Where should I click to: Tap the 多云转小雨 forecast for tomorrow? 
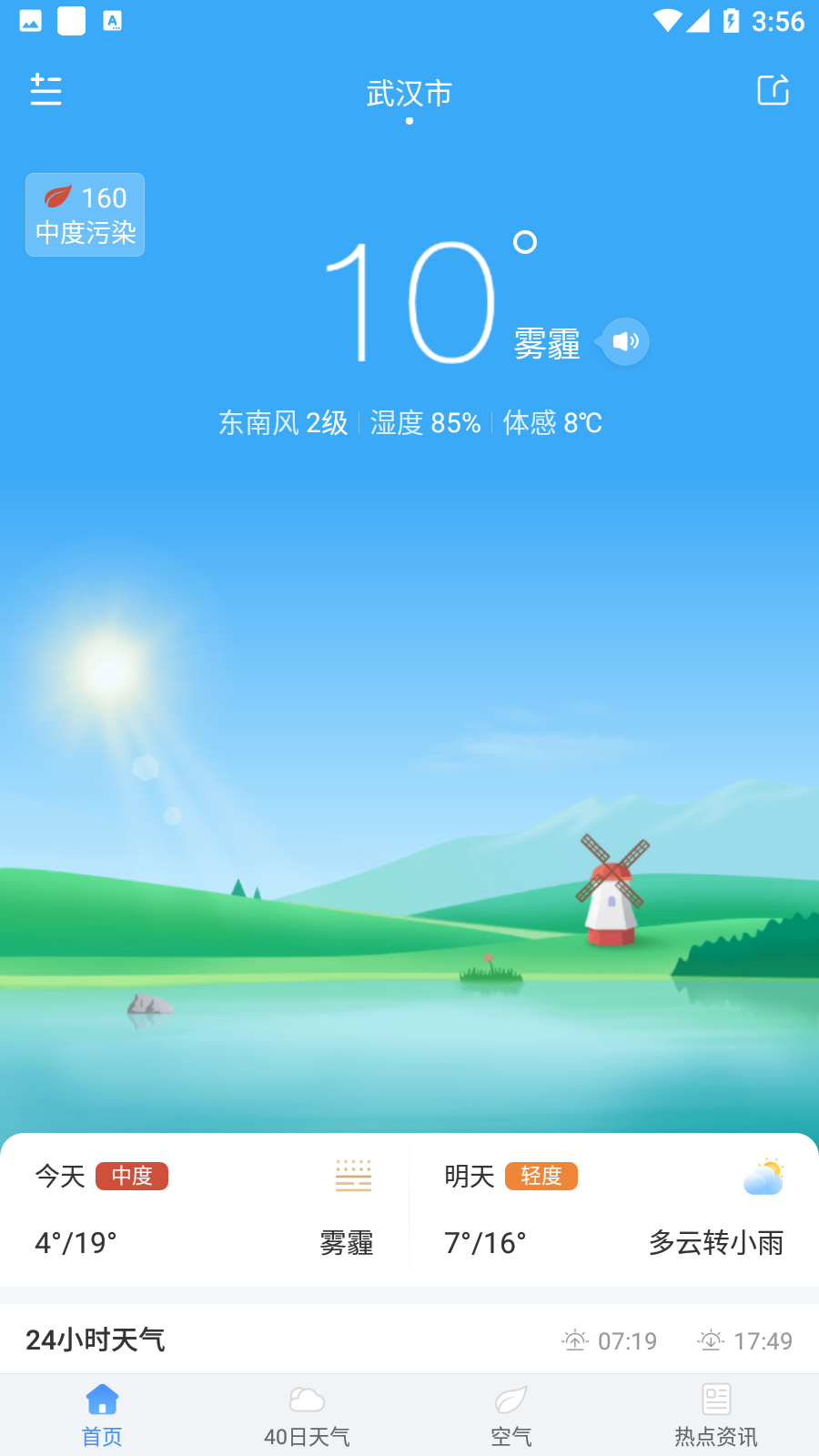click(x=716, y=1243)
